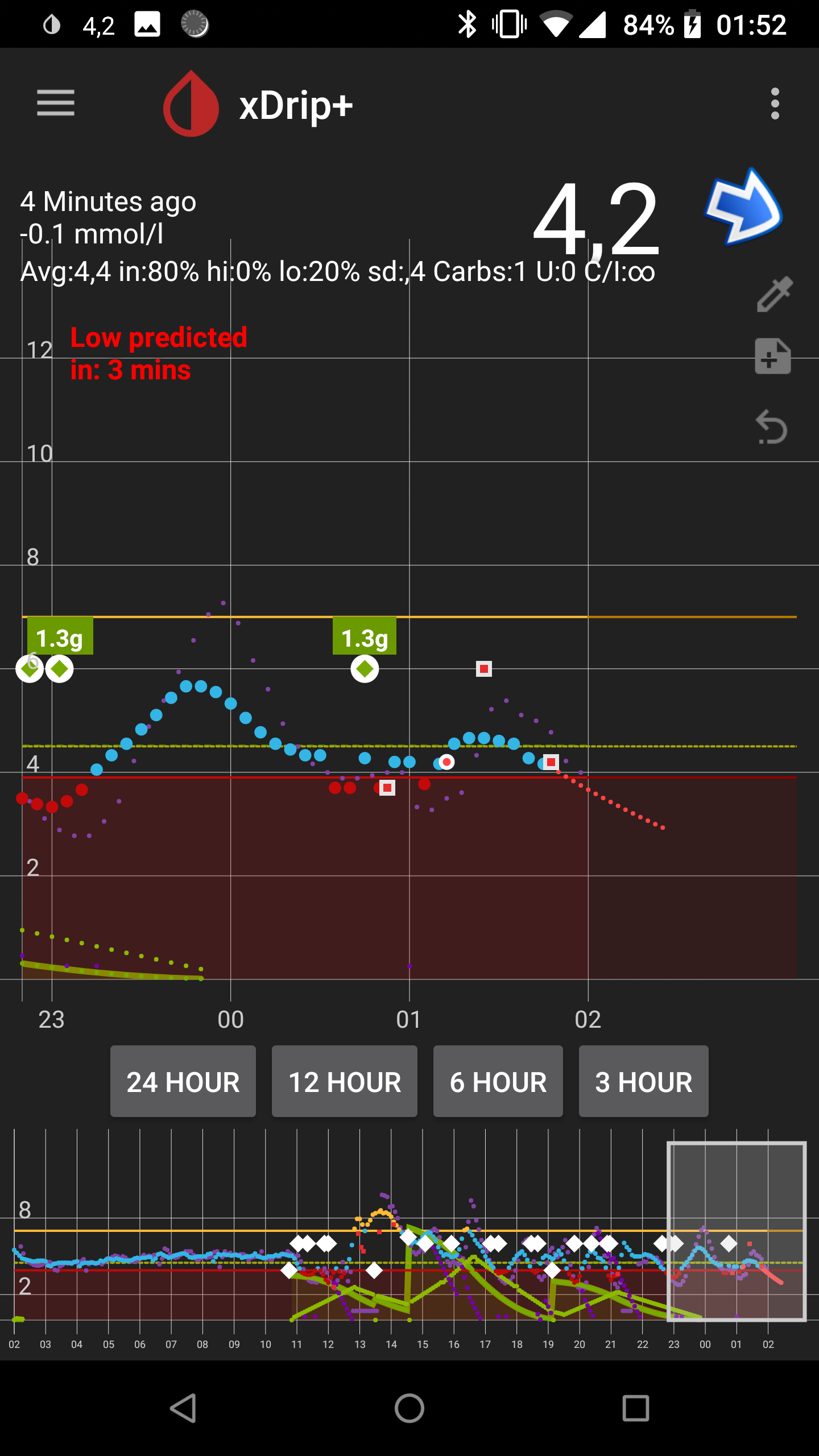Switch chart to 12 HOUR view
Viewport: 819px width, 1456px height.
click(x=345, y=1081)
